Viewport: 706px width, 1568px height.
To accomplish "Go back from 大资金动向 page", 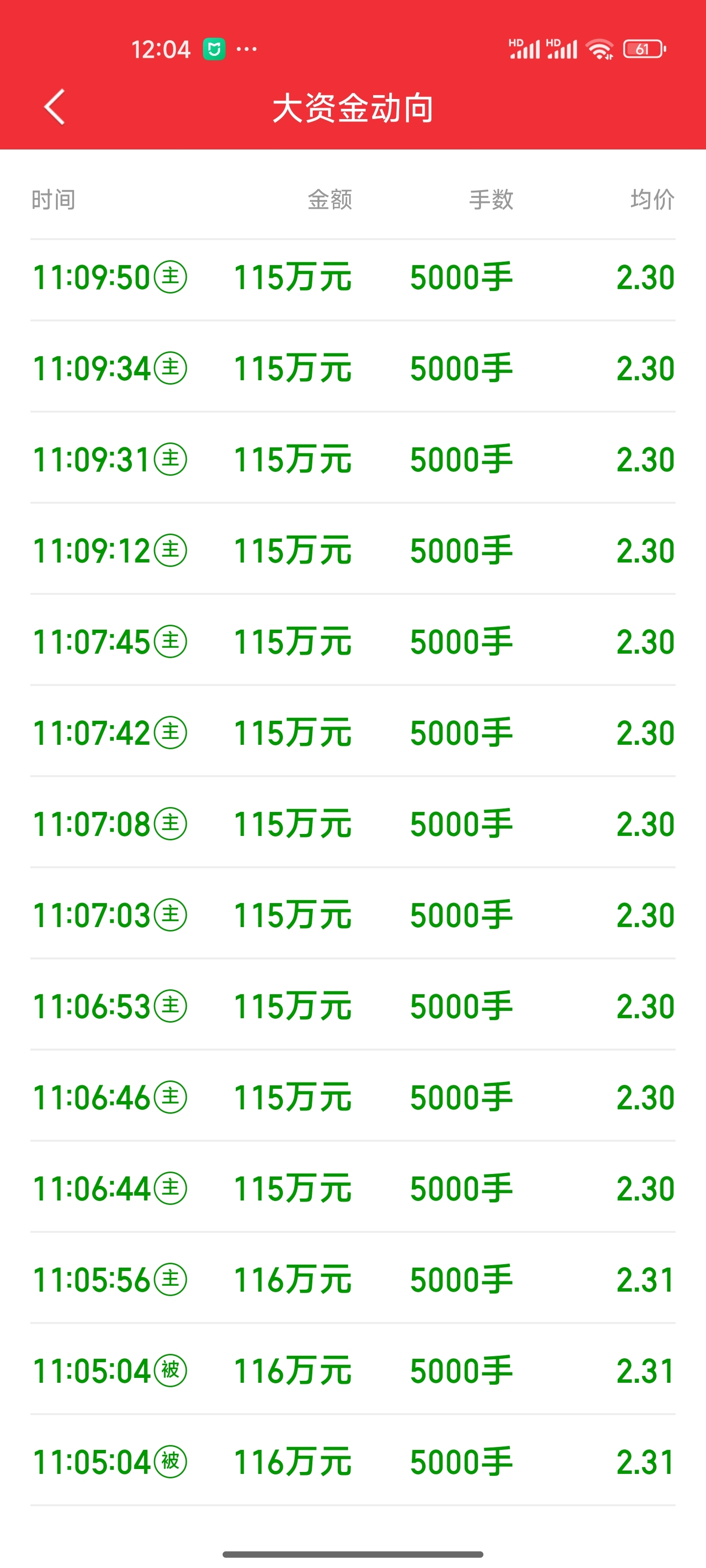I will pos(54,107).
